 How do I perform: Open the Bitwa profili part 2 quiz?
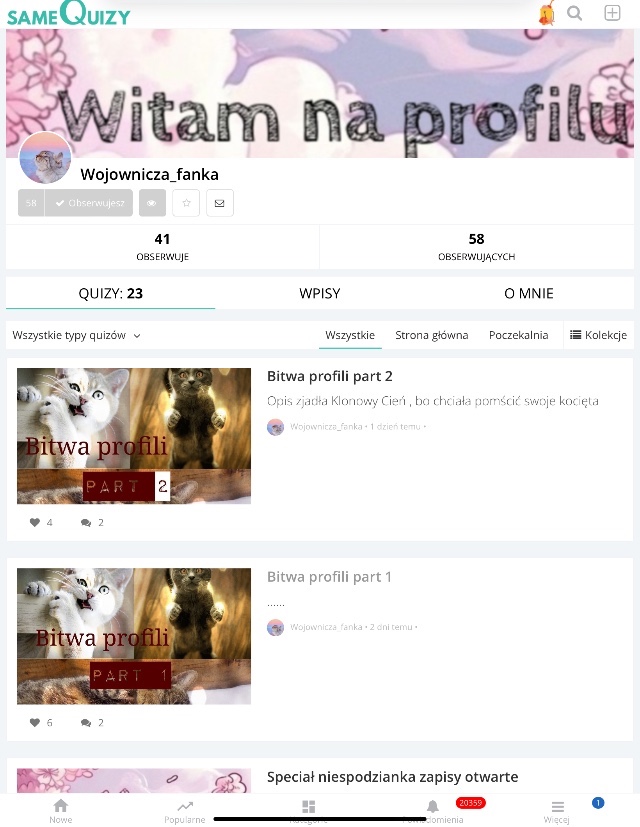pyautogui.click(x=330, y=376)
